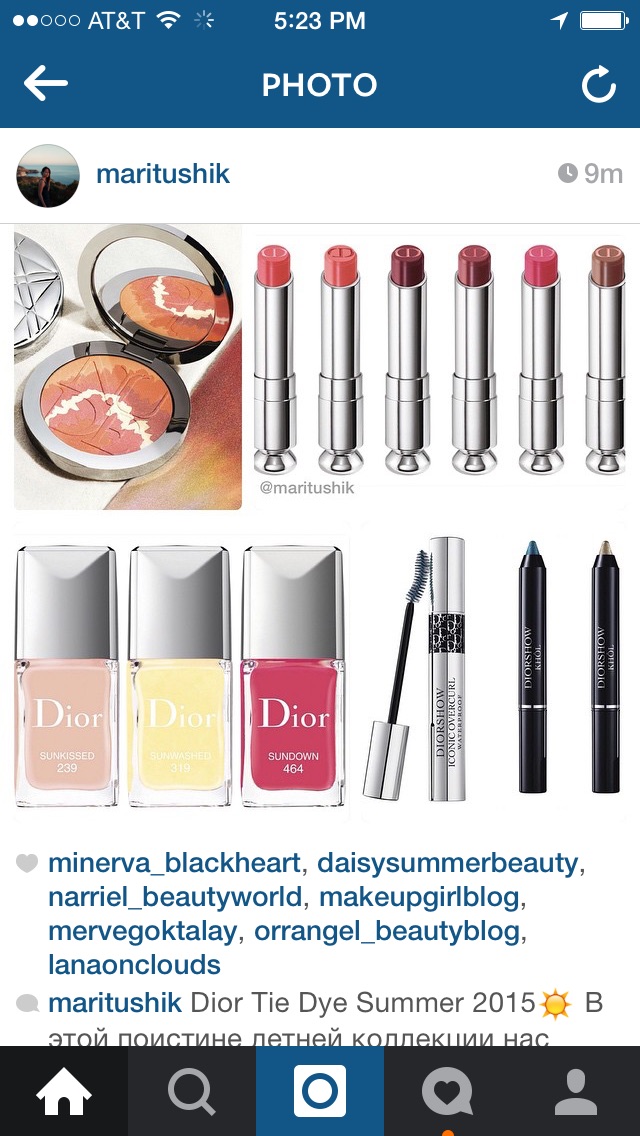
Task: Open lanaonclouds' profile
Action: 134,964
